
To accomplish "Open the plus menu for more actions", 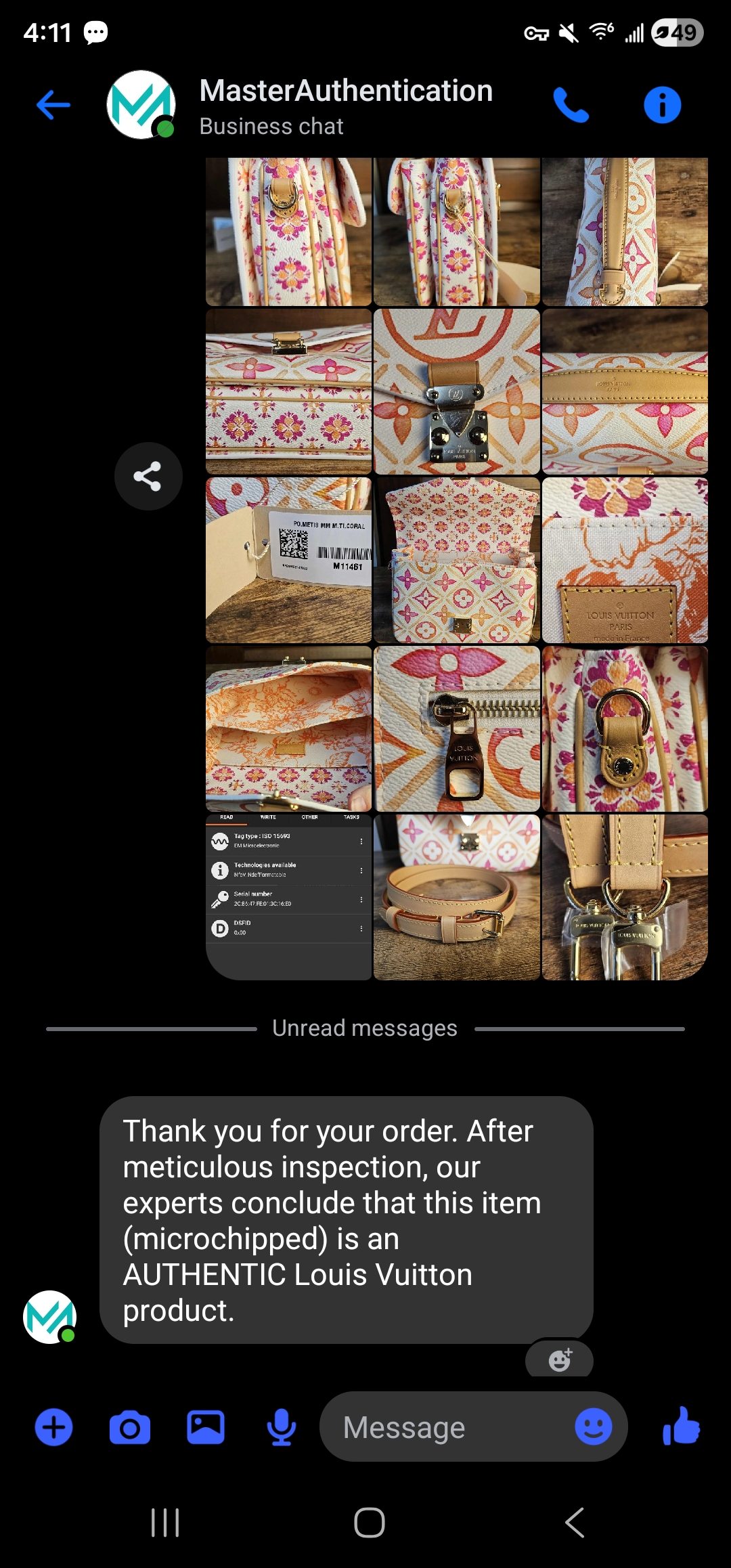I will point(53,1427).
